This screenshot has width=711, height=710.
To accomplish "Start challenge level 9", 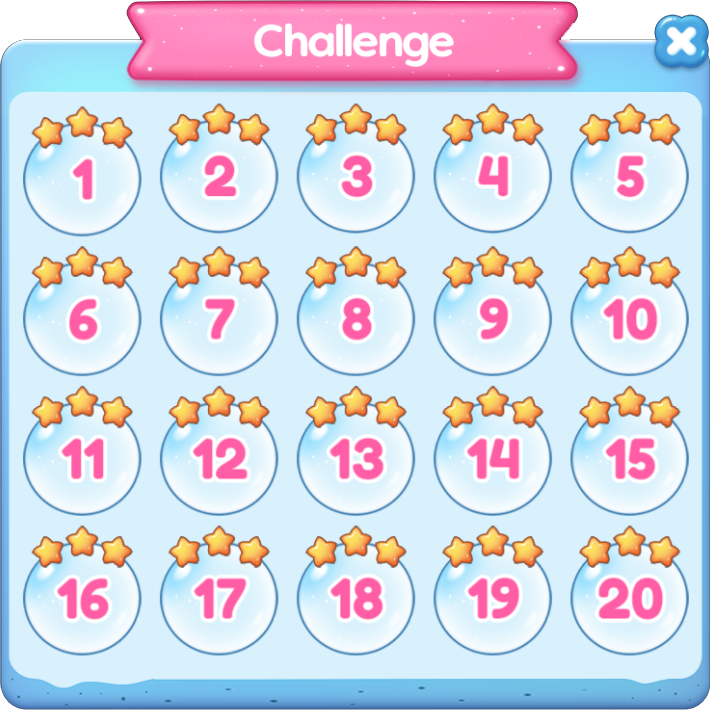I will pyautogui.click(x=493, y=318).
